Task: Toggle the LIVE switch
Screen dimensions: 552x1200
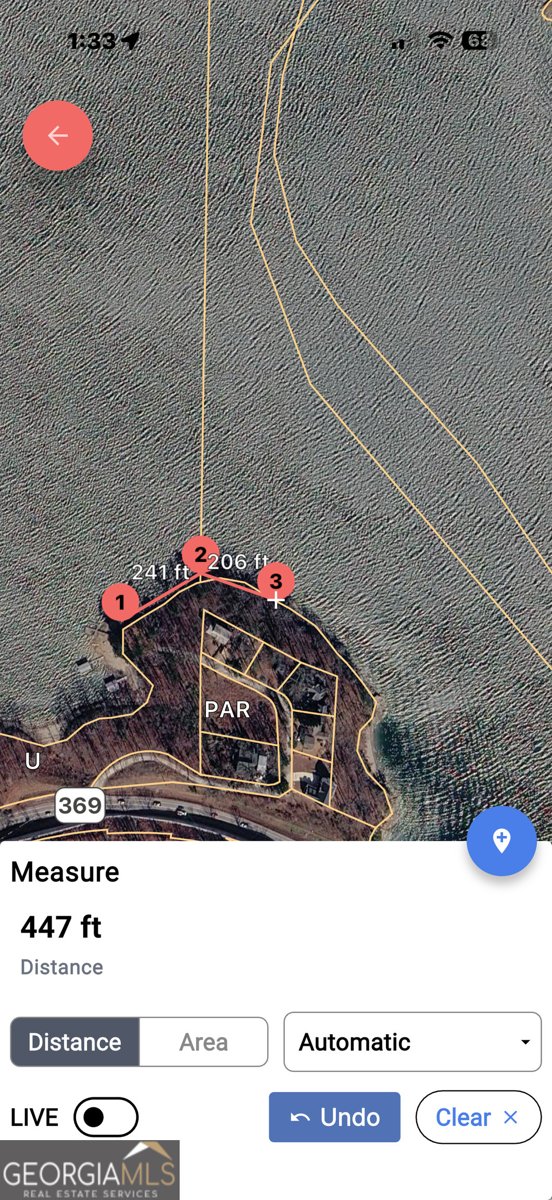Action: tap(105, 1117)
